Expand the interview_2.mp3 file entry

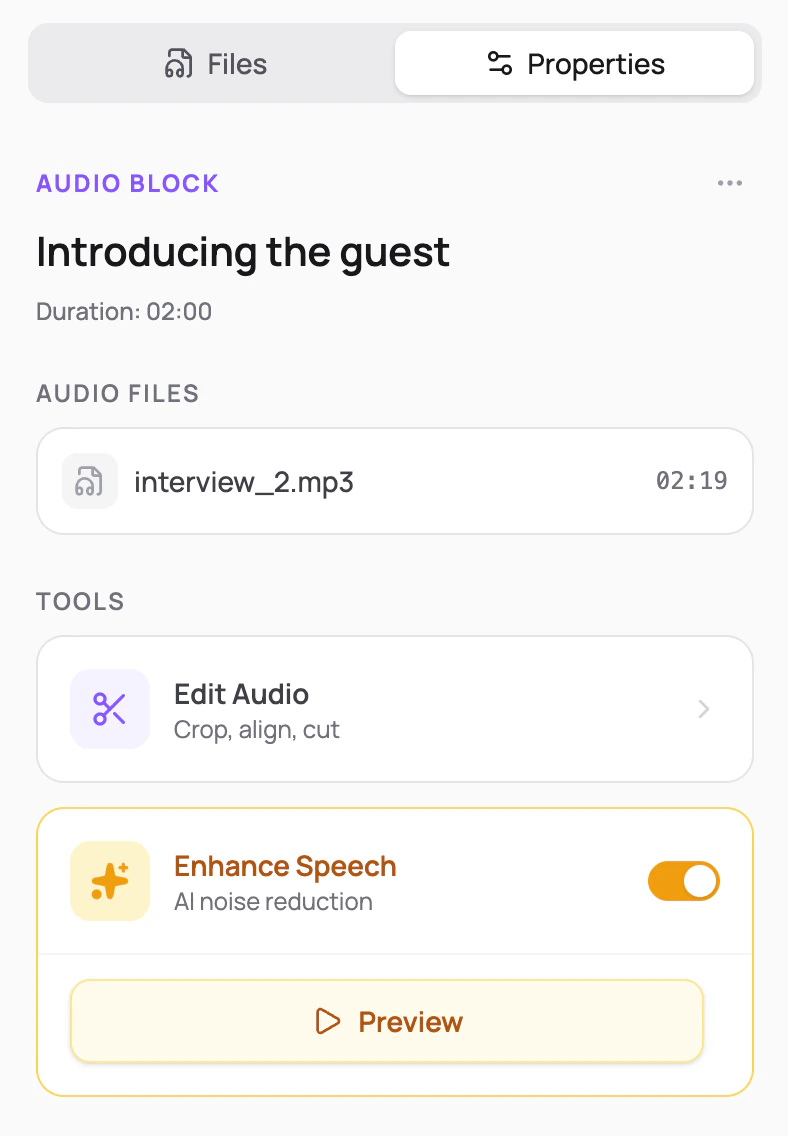pos(395,481)
